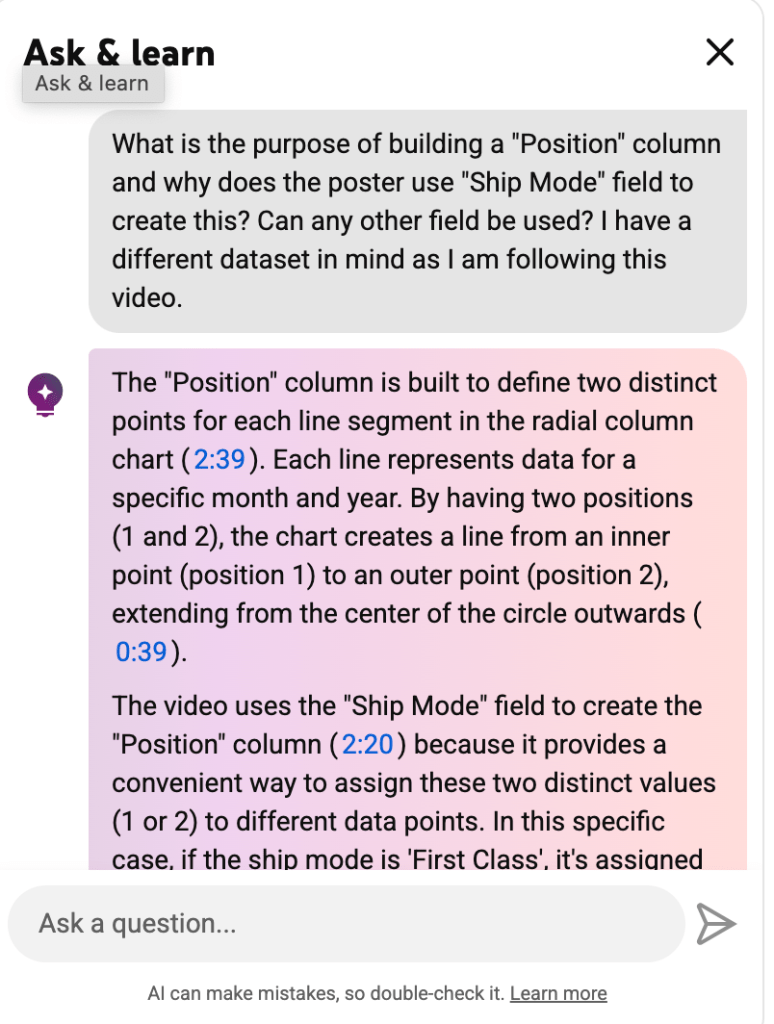Jump to the 2:20 timestamp

point(368,745)
